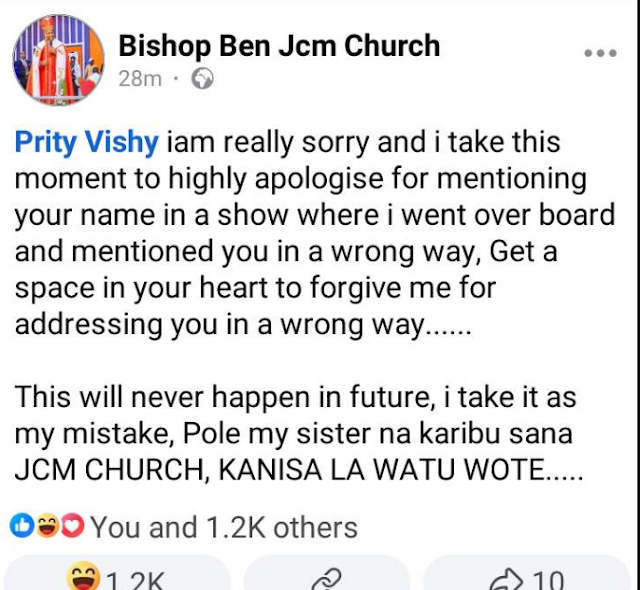Open tagged profile Prity Vishy
The image size is (640, 590).
click(86, 143)
